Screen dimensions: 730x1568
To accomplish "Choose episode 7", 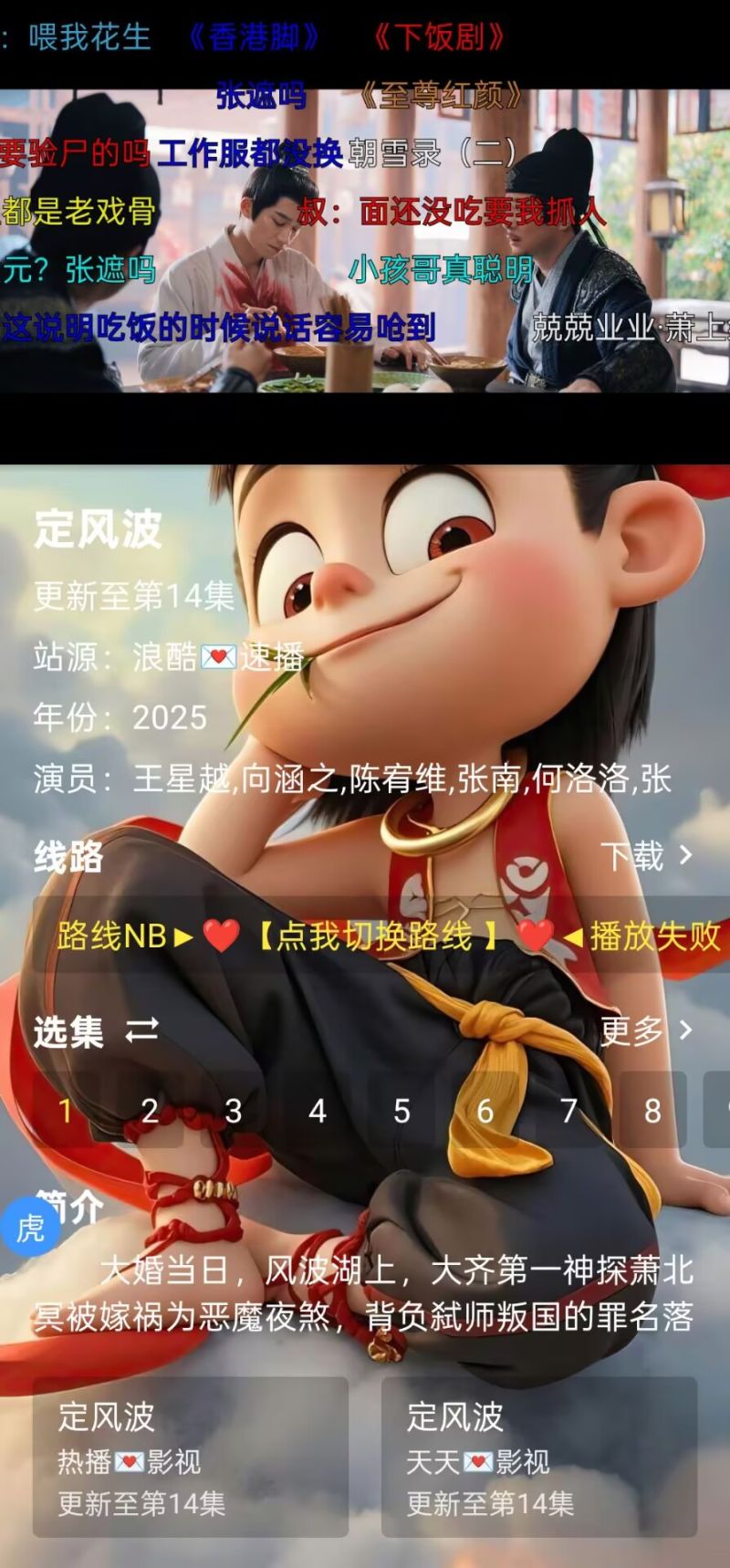I will (569, 1110).
